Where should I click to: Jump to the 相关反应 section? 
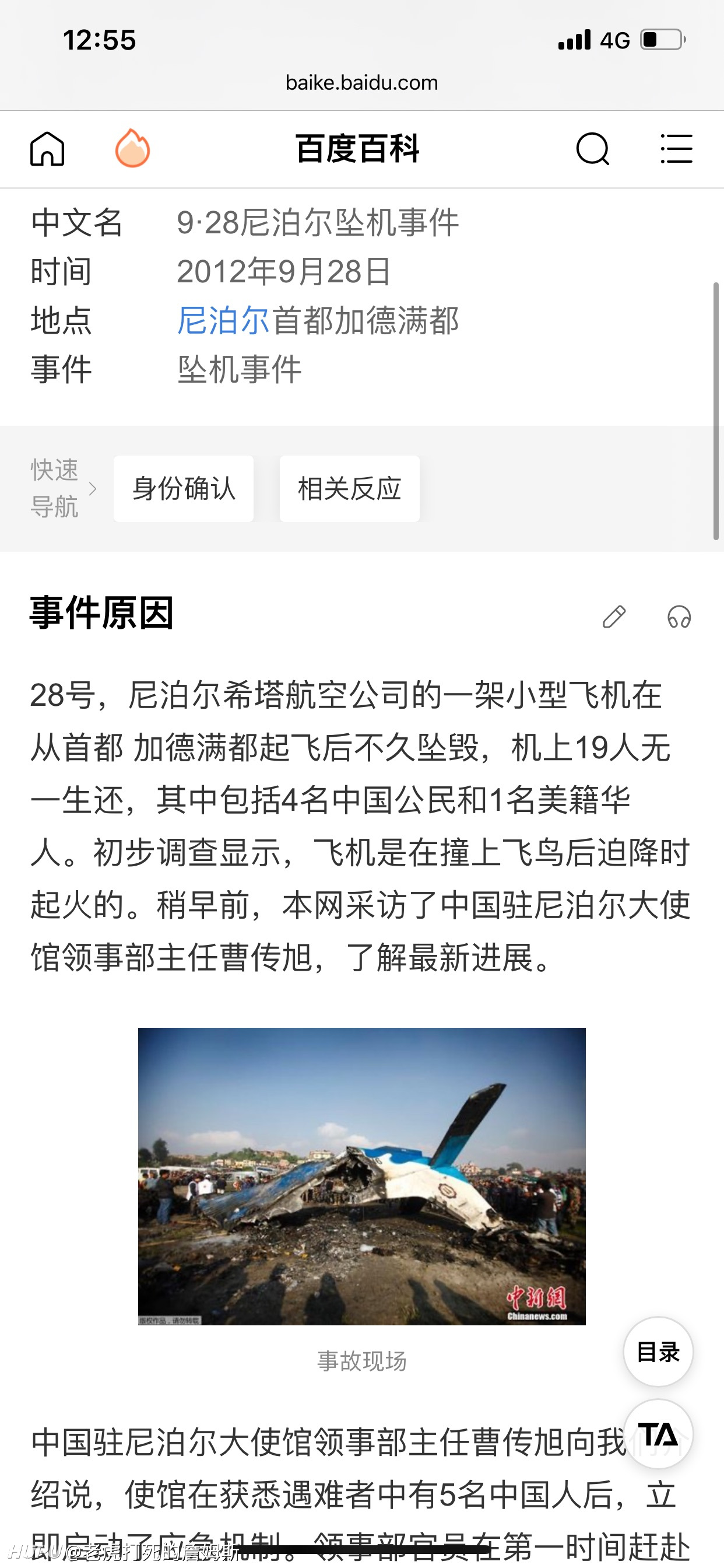tap(350, 489)
